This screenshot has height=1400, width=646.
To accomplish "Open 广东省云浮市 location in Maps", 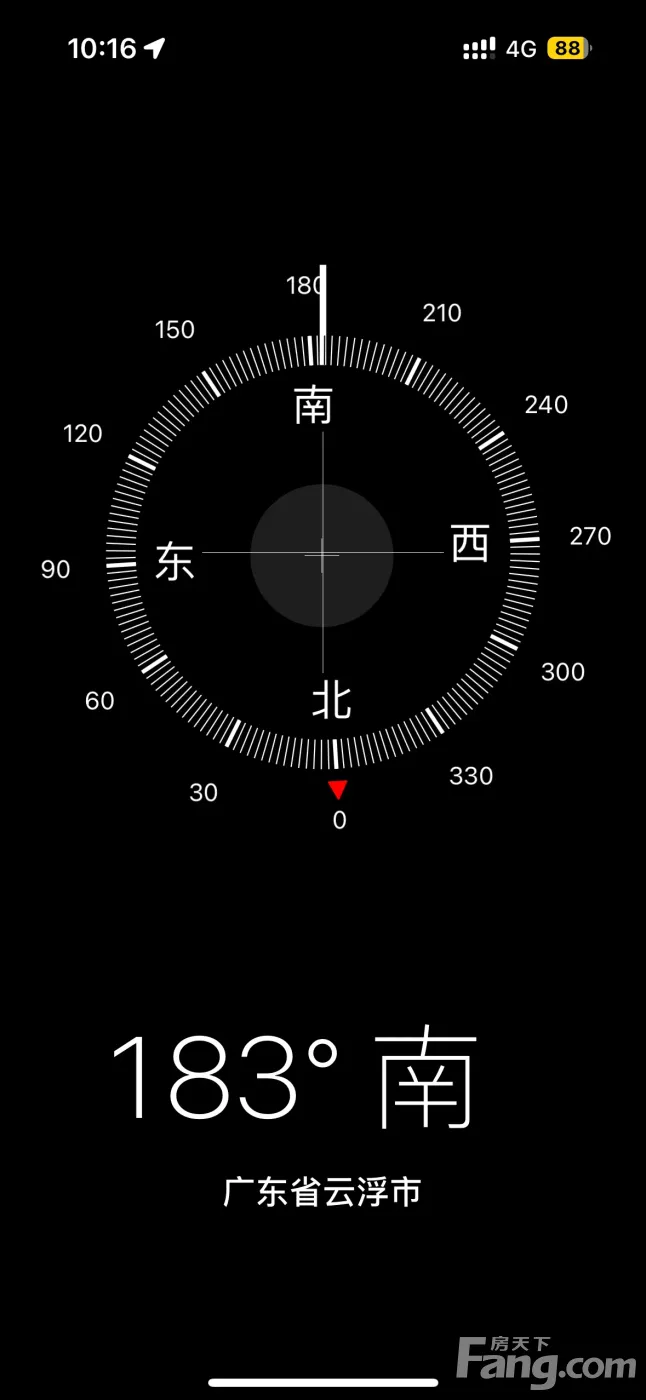I will [322, 1192].
